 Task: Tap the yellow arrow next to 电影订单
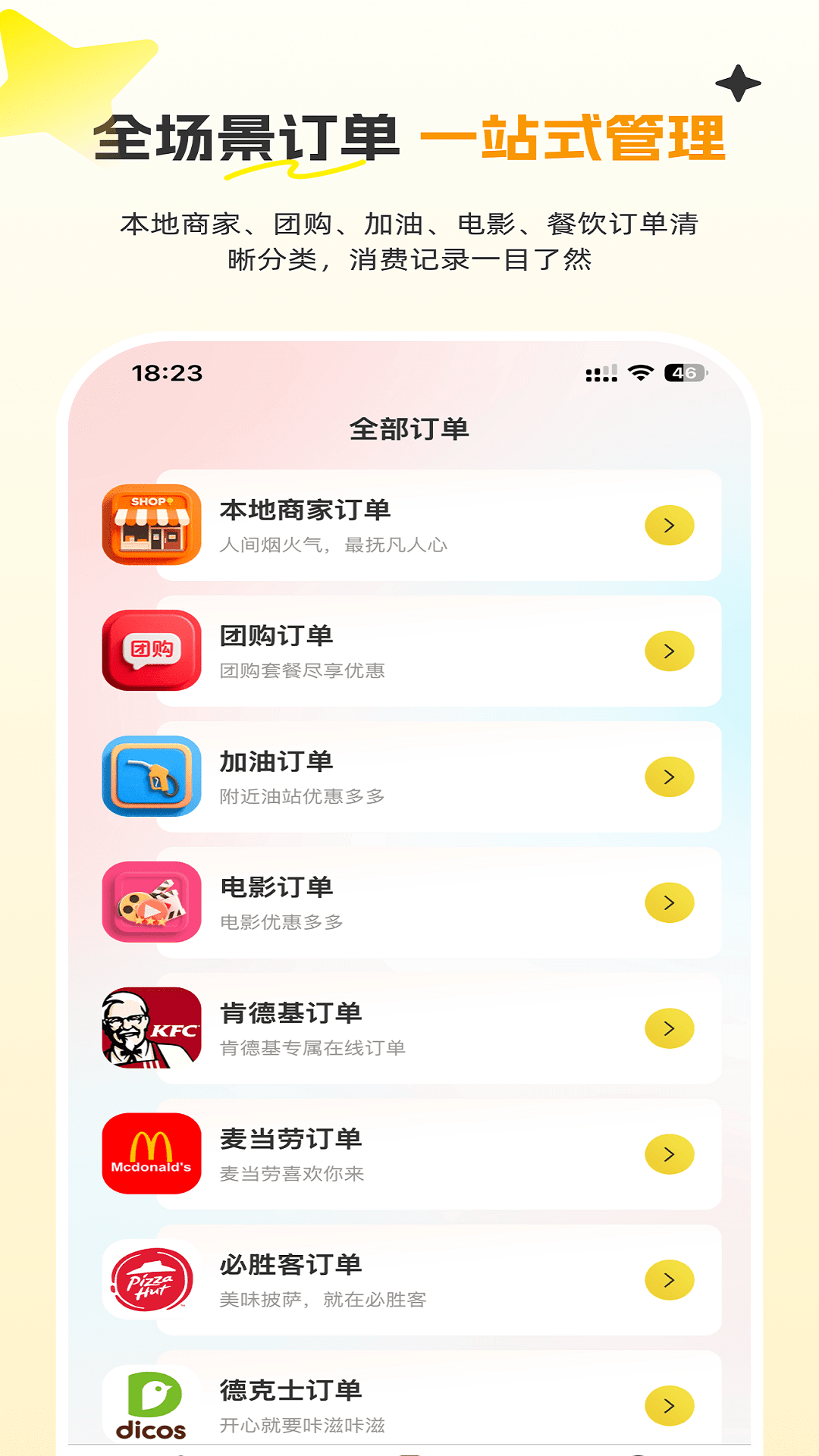point(667,901)
